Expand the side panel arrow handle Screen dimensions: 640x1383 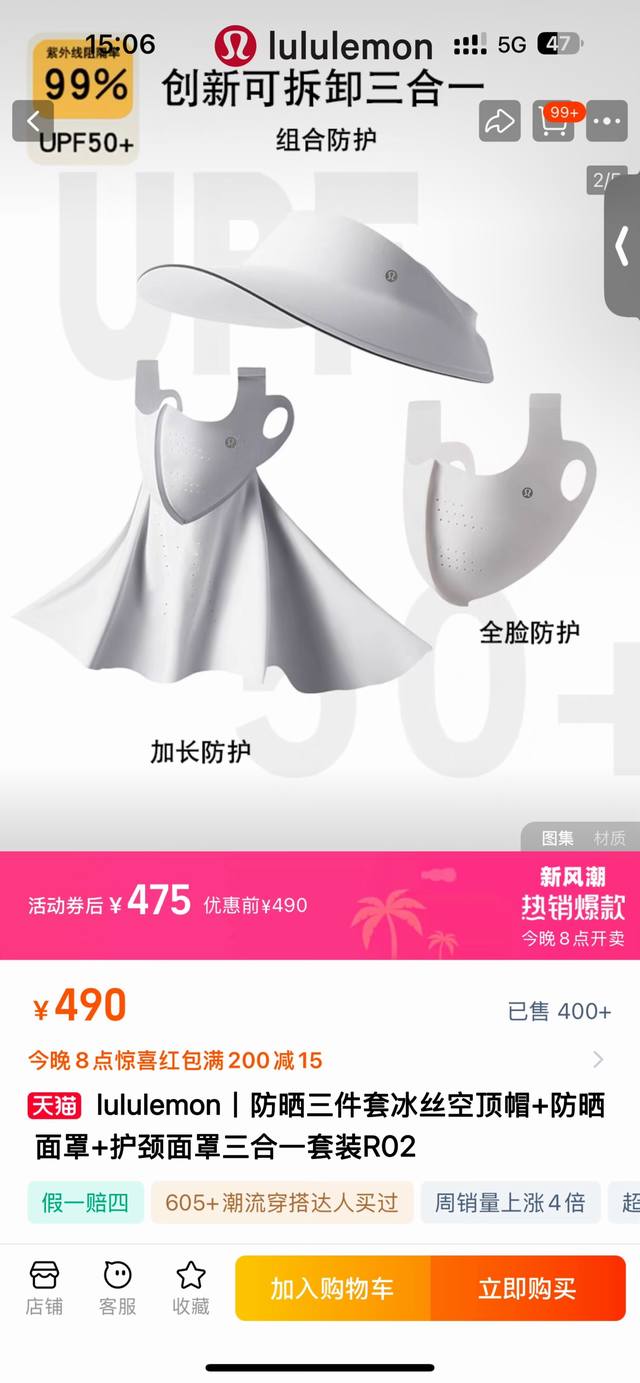pyautogui.click(x=622, y=246)
